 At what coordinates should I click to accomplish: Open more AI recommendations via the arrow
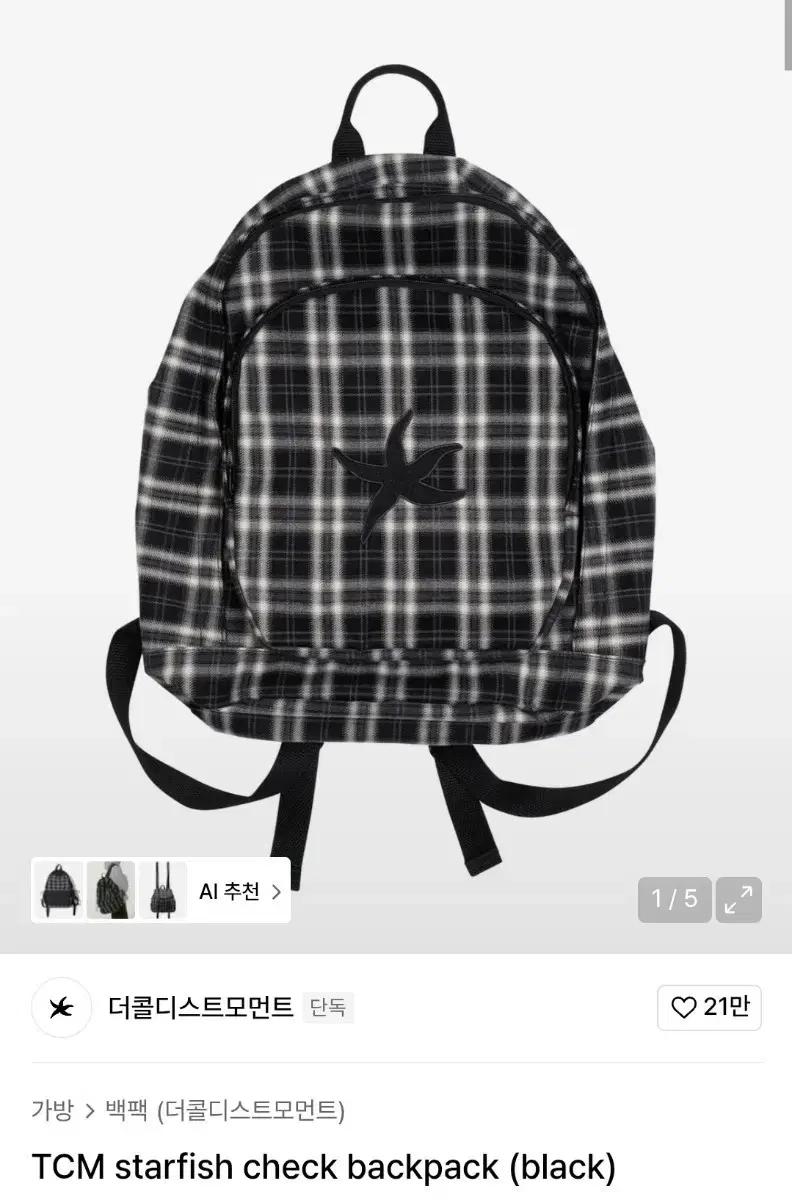[x=277, y=891]
